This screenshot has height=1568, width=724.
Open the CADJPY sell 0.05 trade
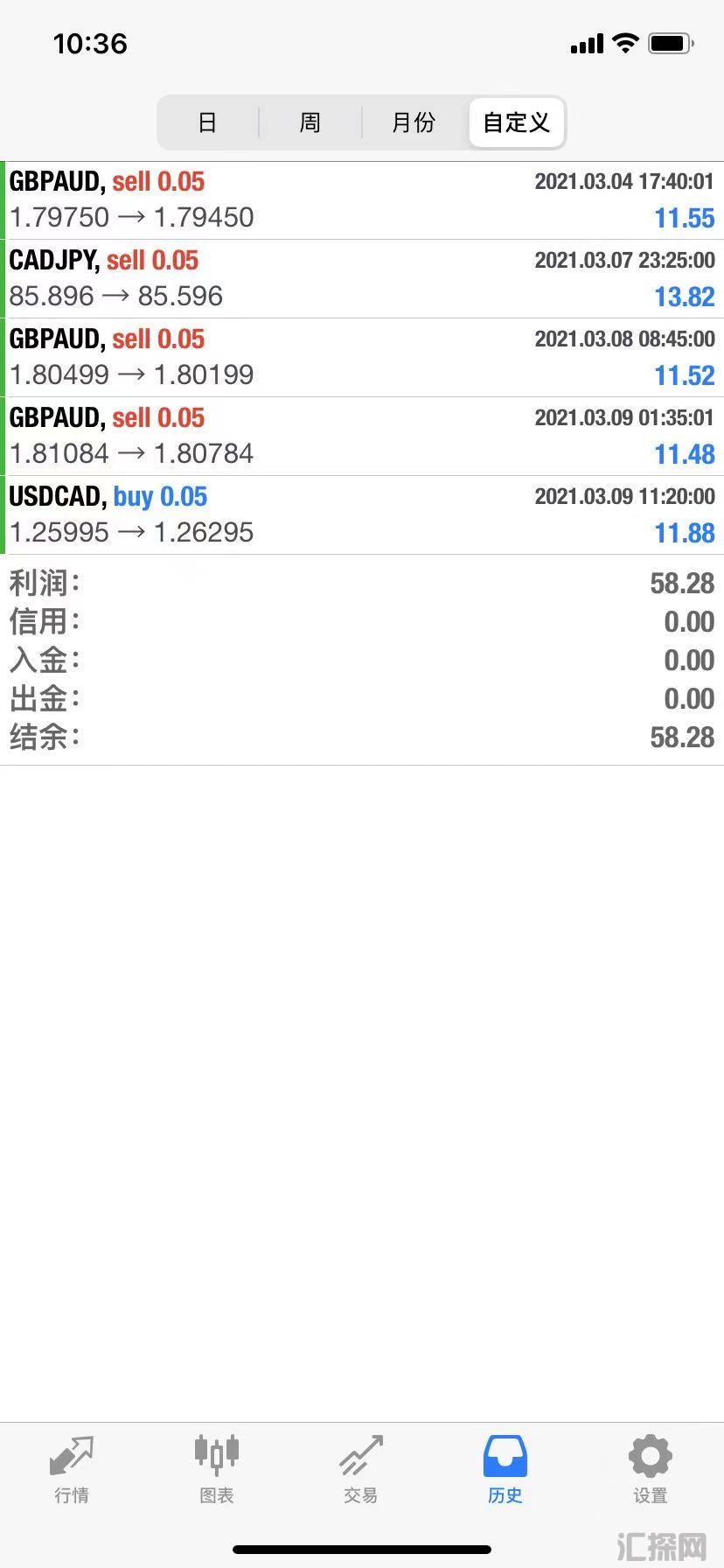362,279
